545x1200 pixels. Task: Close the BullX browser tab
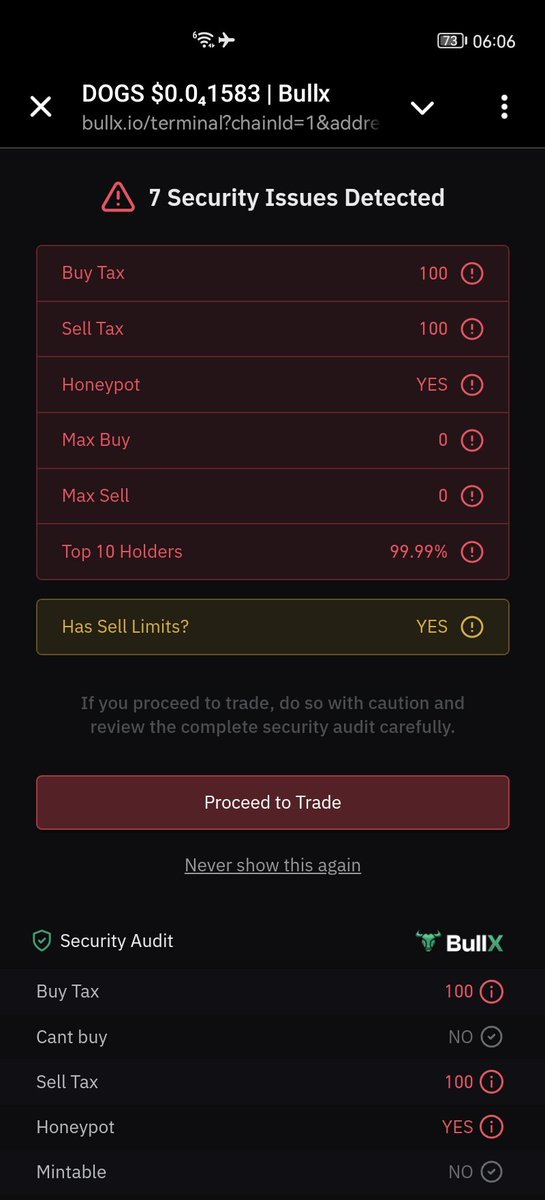(40, 107)
